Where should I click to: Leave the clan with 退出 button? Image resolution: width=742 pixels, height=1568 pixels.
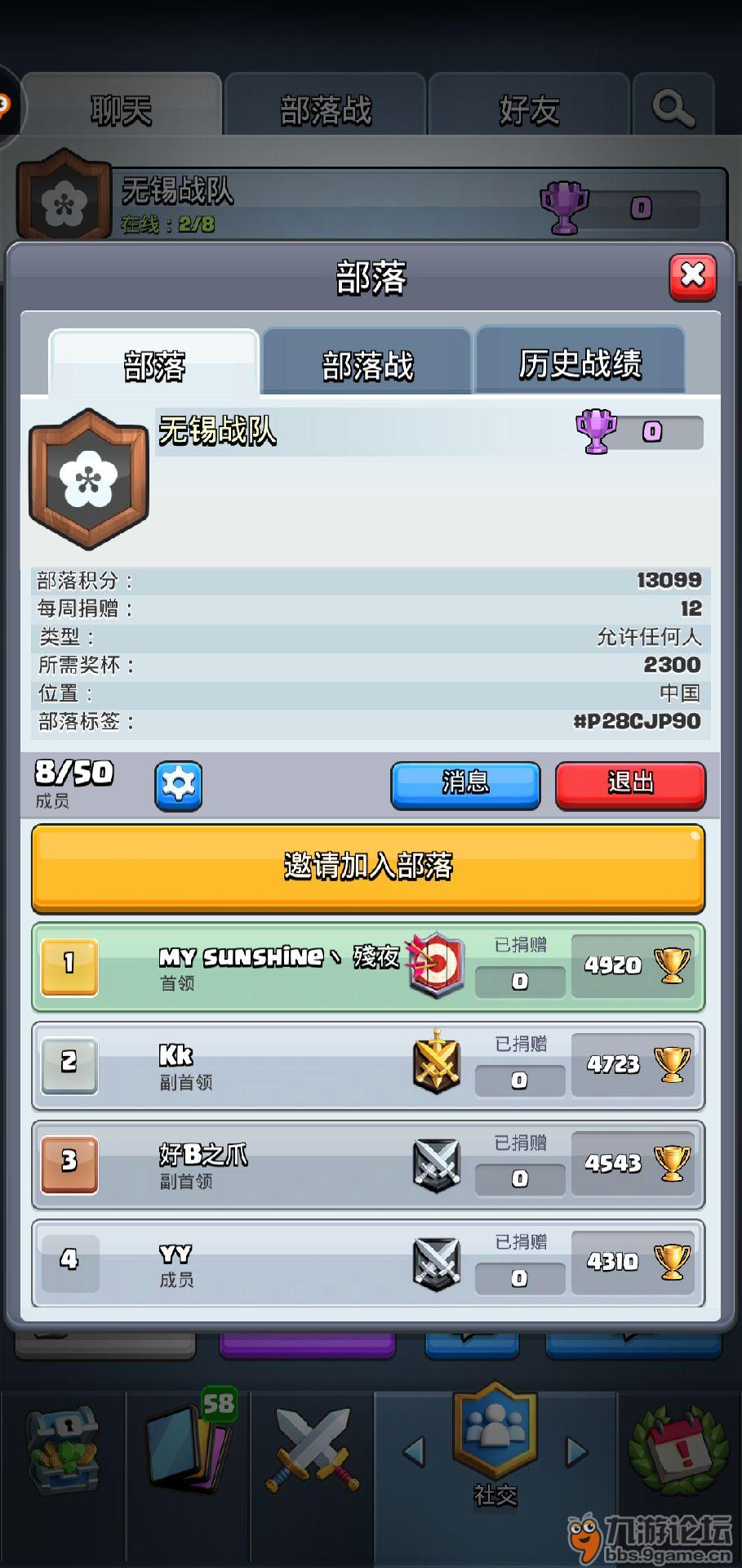(x=630, y=785)
